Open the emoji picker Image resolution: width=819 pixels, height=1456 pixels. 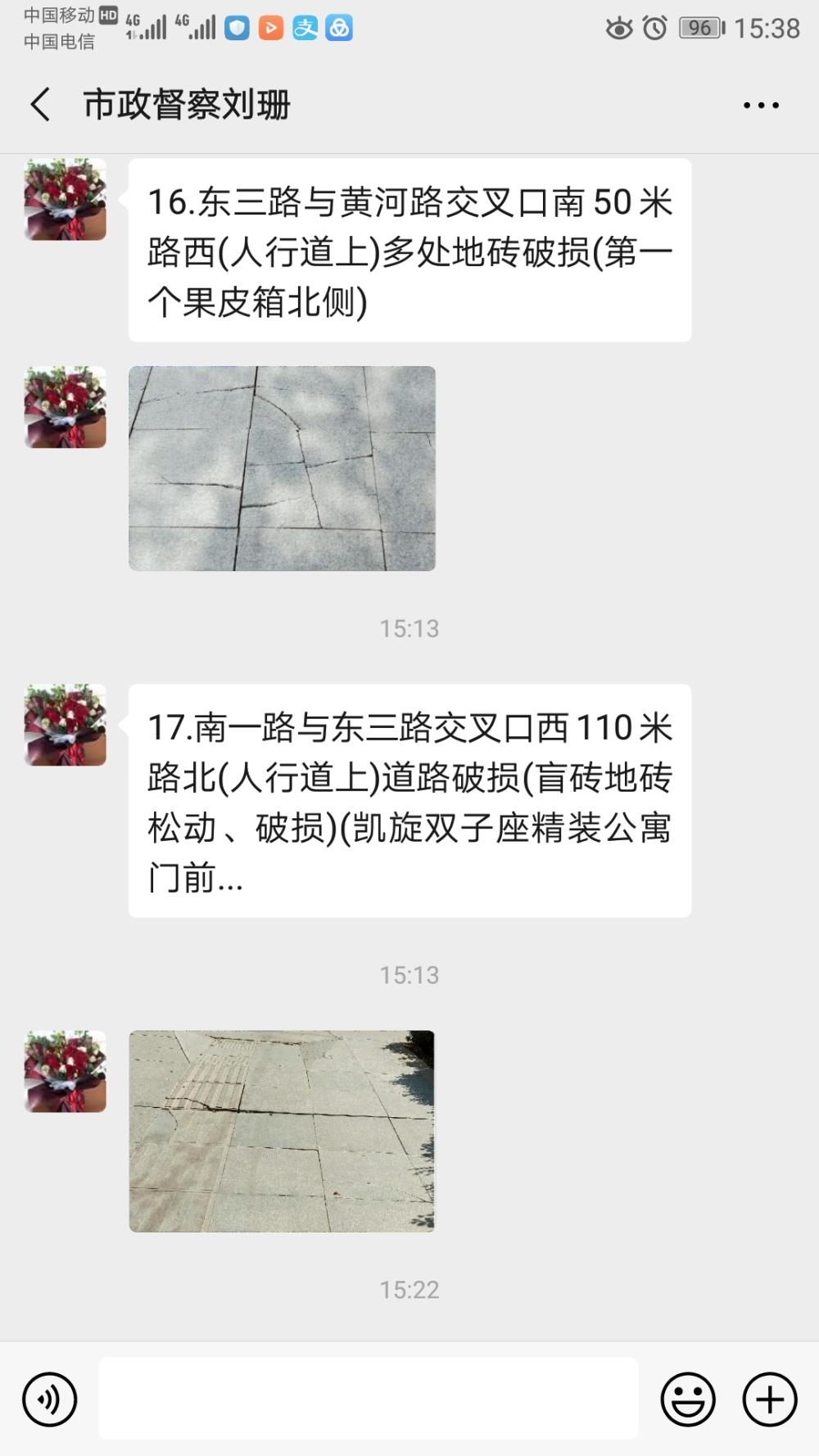pyautogui.click(x=688, y=1399)
